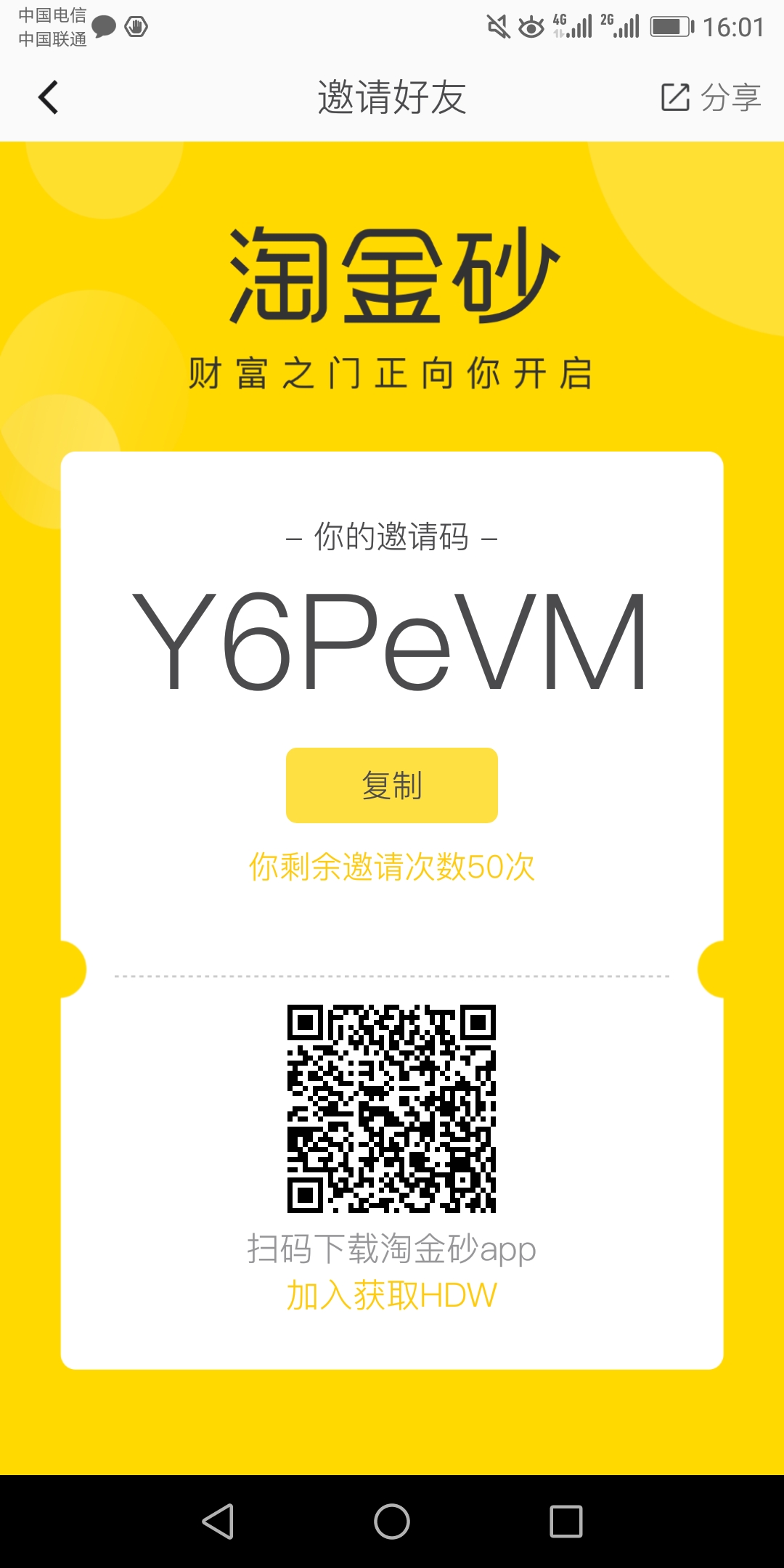Screen dimensions: 784x1568
Task: Share the invite via 分享
Action: pos(711,97)
